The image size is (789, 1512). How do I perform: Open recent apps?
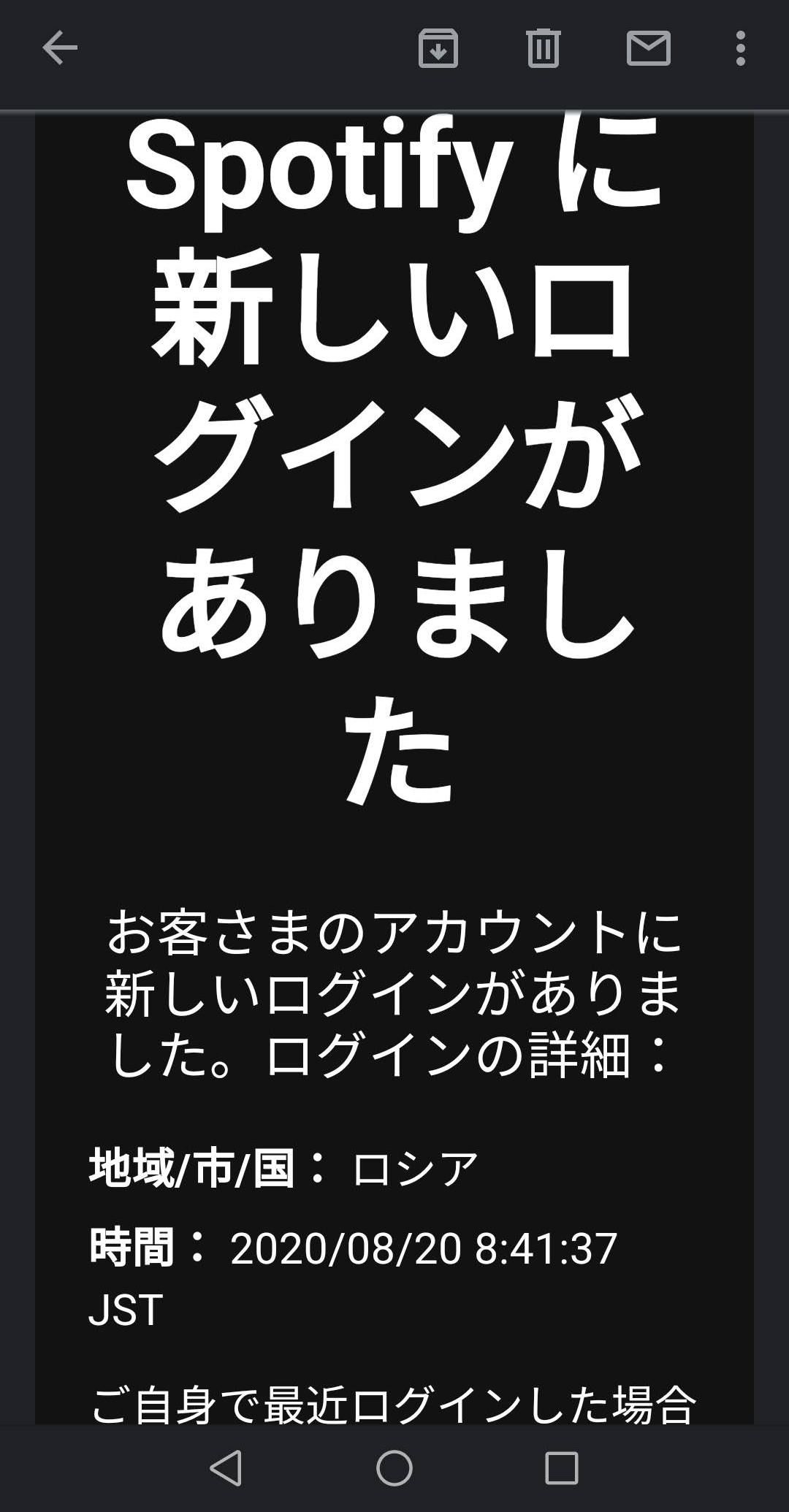pyautogui.click(x=562, y=1467)
